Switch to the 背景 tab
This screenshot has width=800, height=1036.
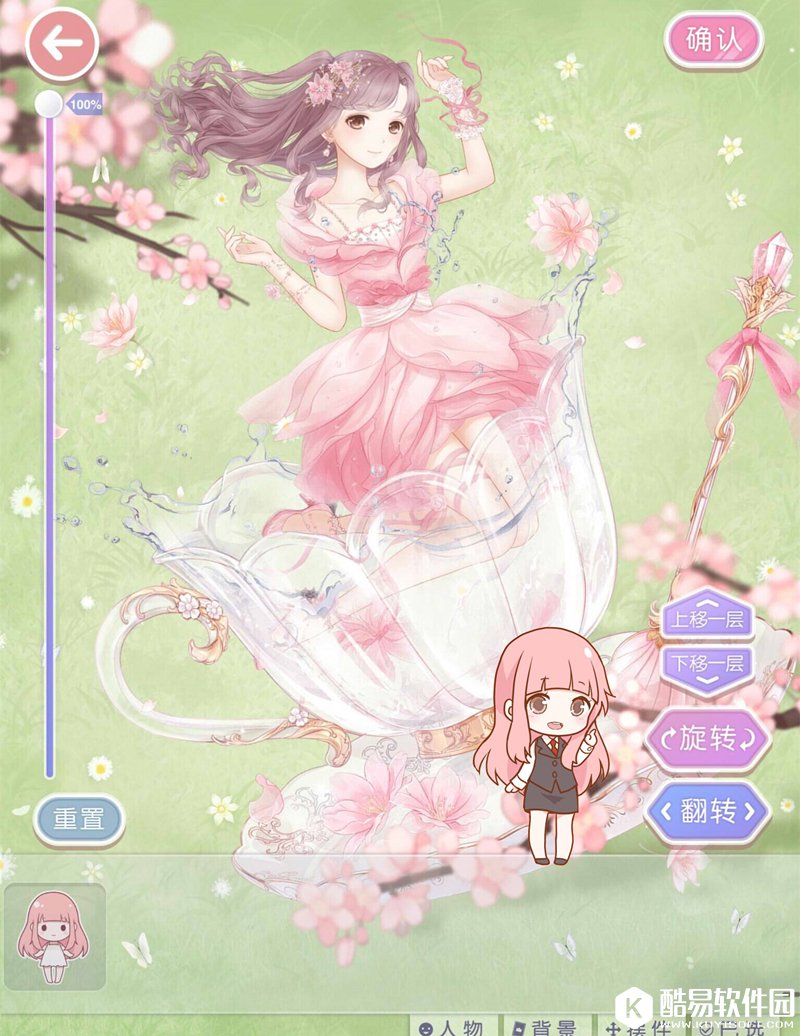point(545,1026)
